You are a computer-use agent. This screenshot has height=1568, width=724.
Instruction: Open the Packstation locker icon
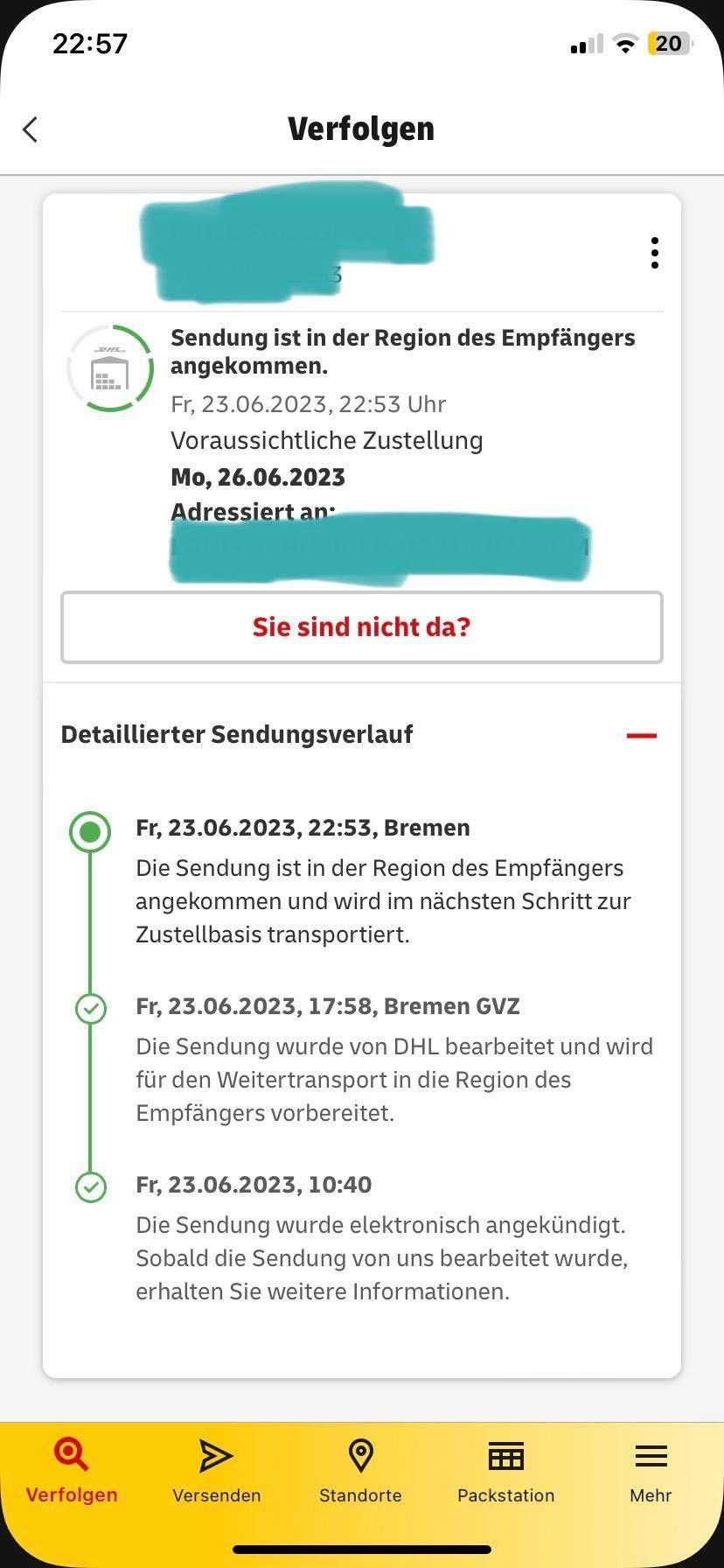[505, 1454]
